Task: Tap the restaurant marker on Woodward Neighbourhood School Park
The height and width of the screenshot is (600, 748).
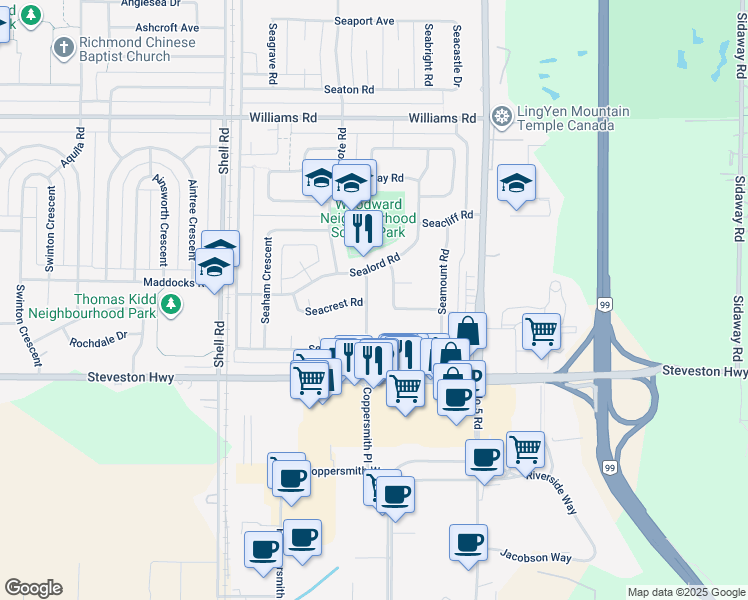Action: [363, 232]
